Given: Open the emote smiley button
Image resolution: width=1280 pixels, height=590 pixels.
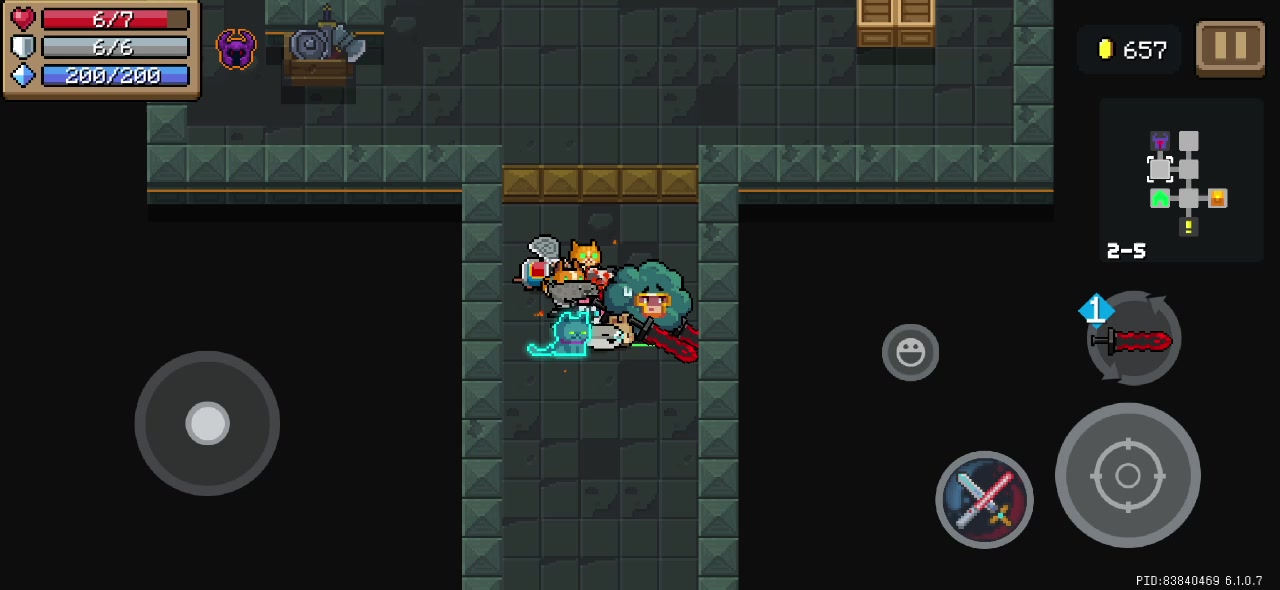Looking at the screenshot, I should tap(910, 352).
